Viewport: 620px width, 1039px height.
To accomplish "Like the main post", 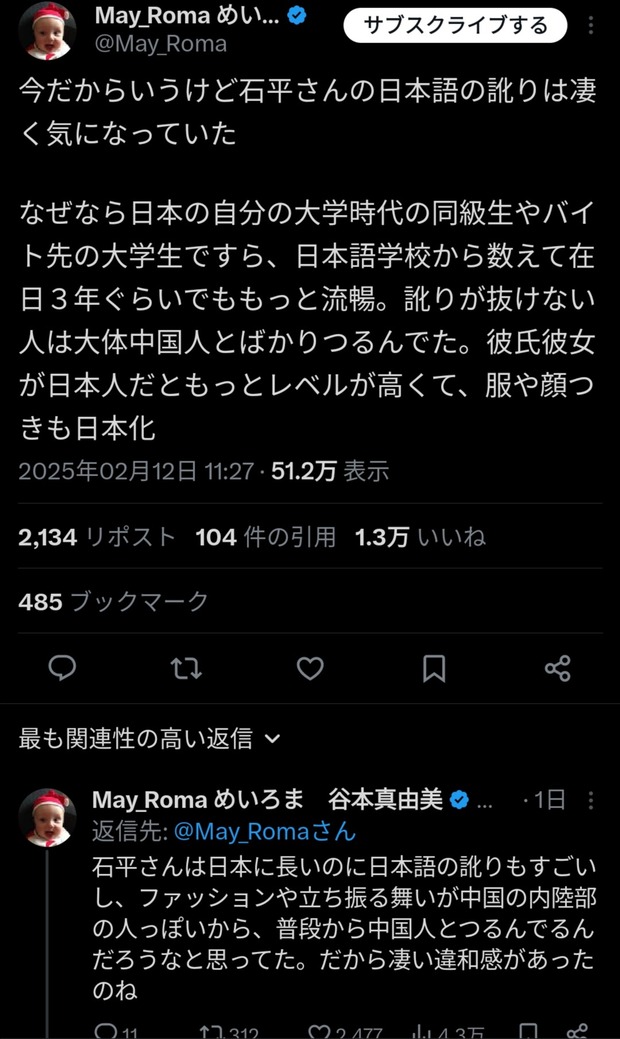I will click(x=310, y=668).
